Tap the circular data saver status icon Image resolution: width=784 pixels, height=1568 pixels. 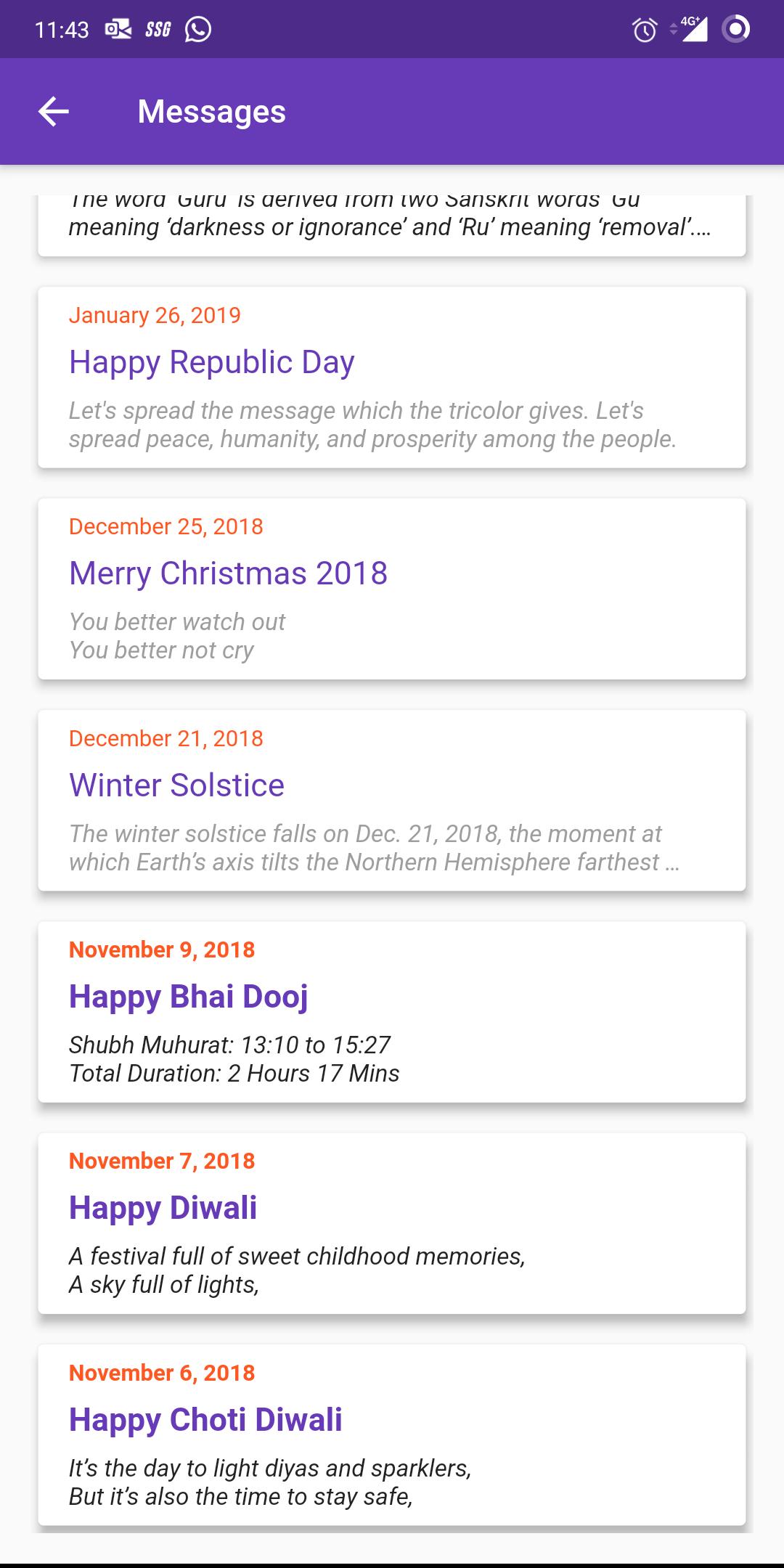pos(735,29)
